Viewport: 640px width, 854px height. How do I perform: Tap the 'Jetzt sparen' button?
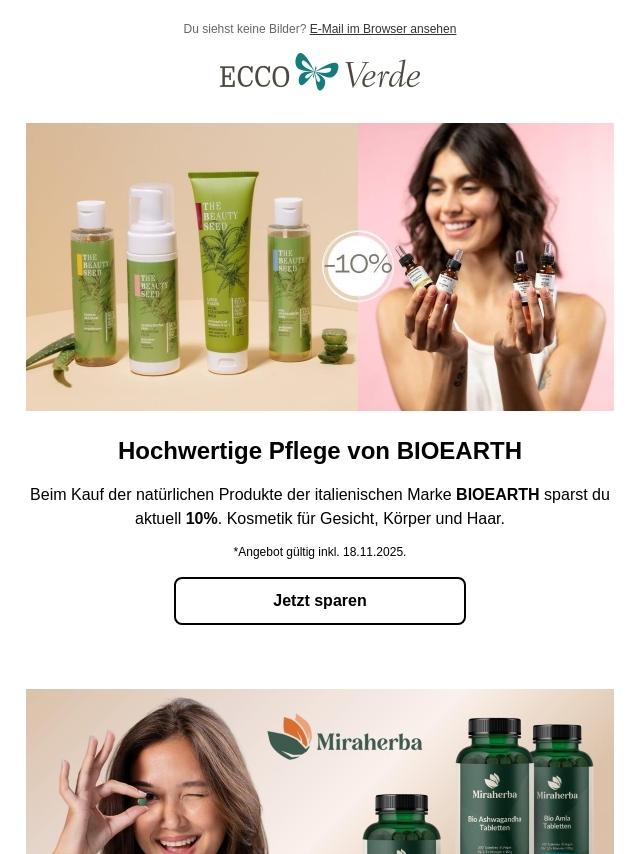point(320,601)
